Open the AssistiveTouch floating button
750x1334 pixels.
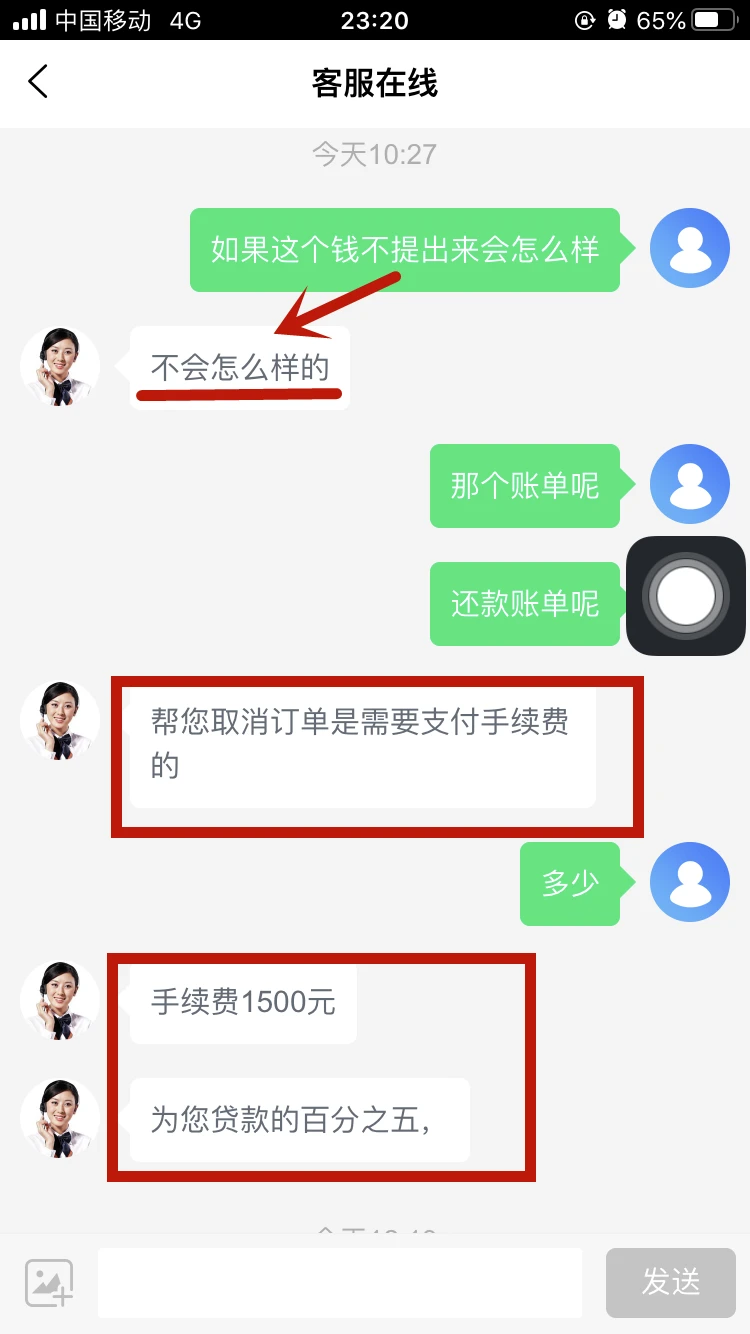point(686,596)
